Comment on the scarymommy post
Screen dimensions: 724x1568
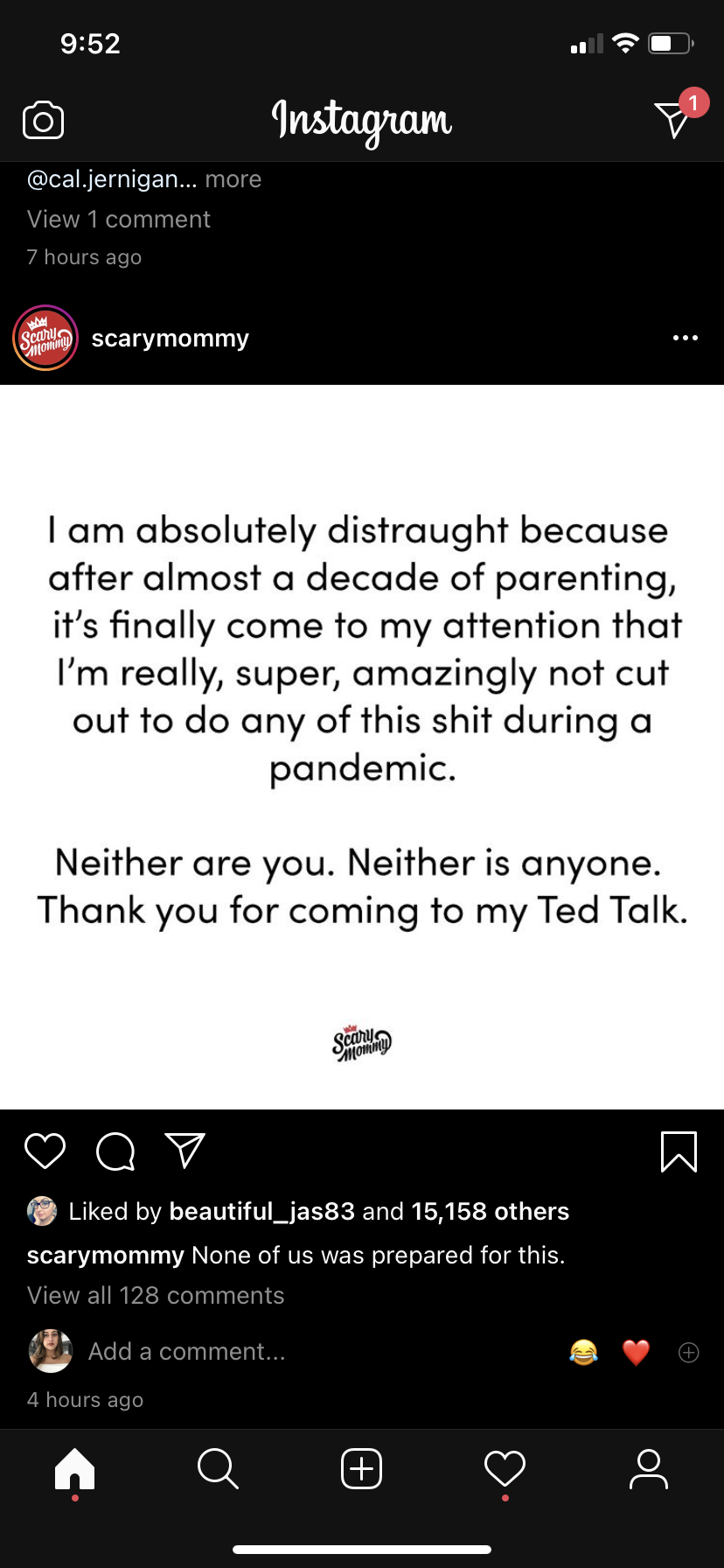coord(115,1151)
